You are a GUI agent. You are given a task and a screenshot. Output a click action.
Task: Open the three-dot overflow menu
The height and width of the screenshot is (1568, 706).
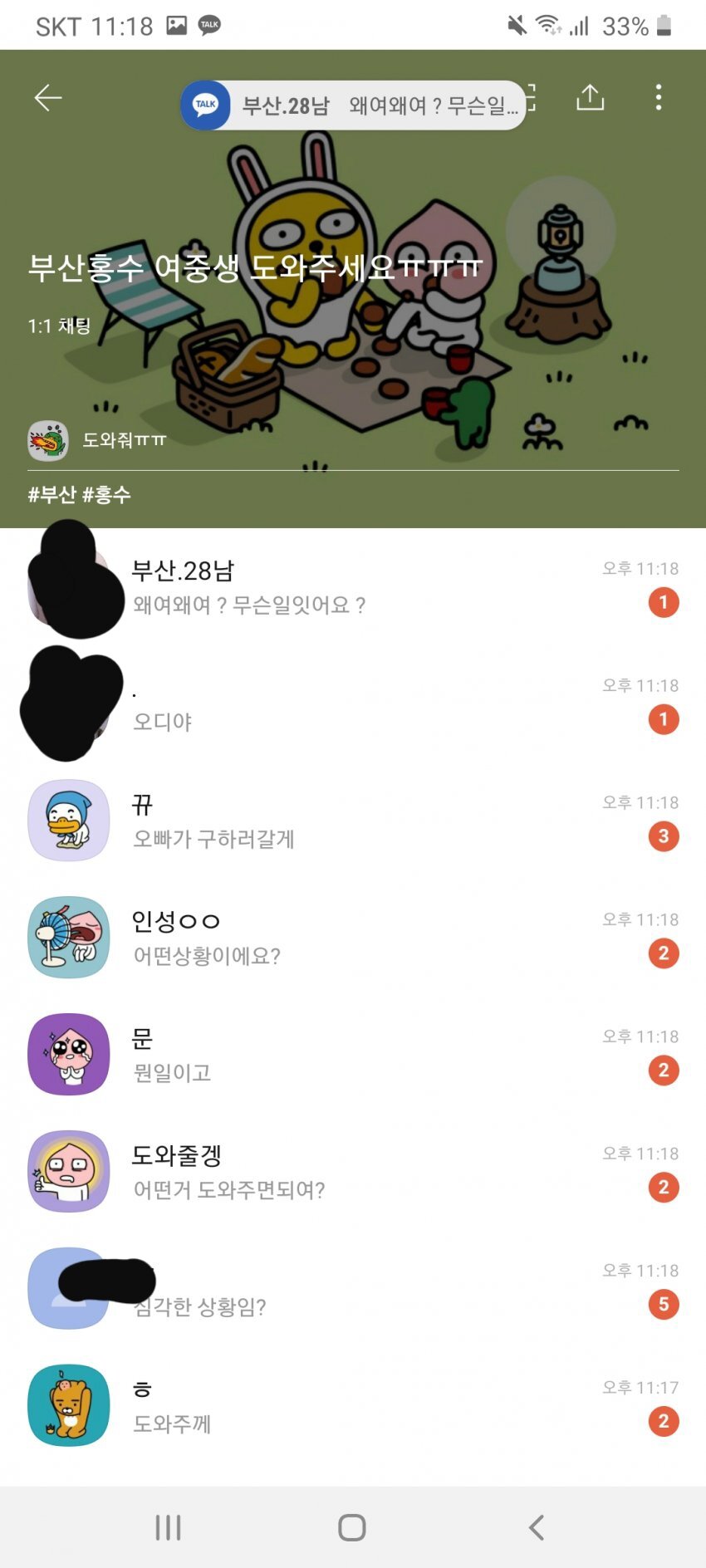coord(659,98)
